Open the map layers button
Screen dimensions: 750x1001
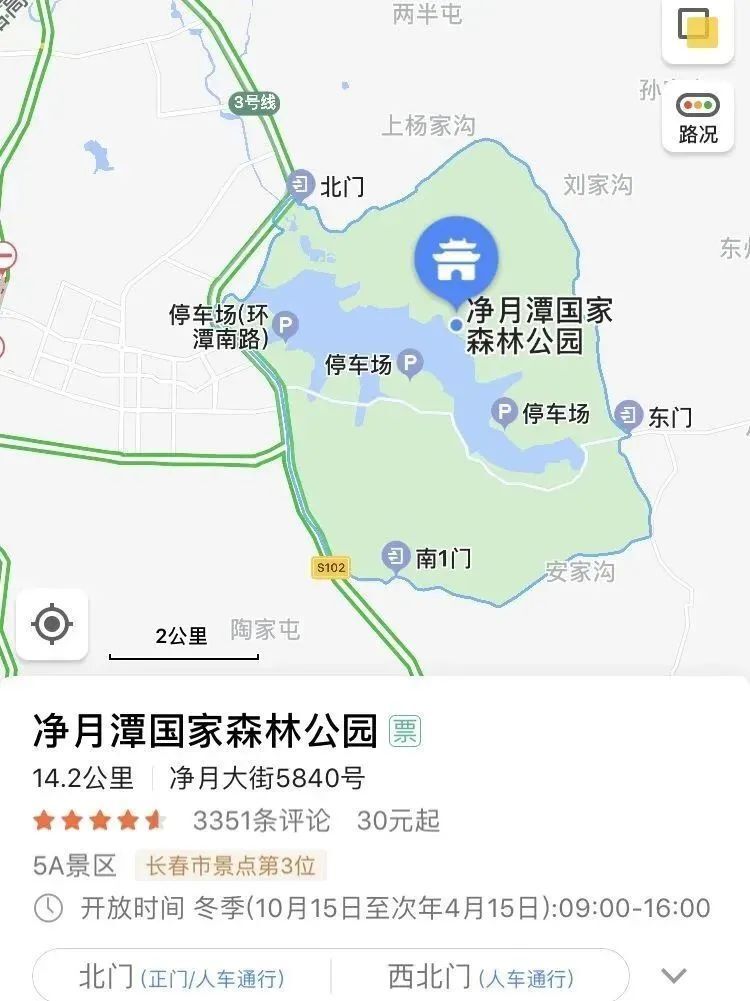pos(698,28)
